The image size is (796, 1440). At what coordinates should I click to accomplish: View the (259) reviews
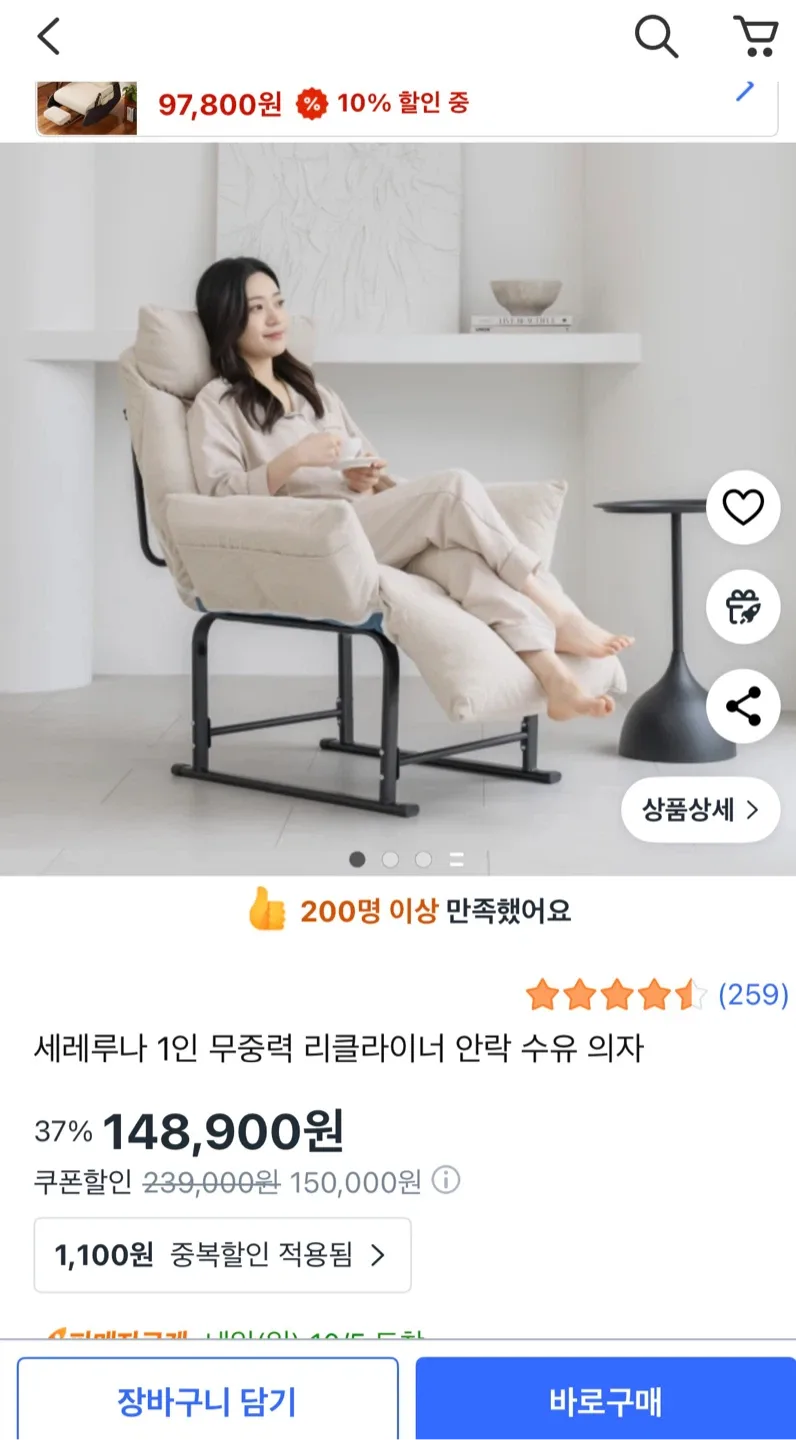(753, 995)
